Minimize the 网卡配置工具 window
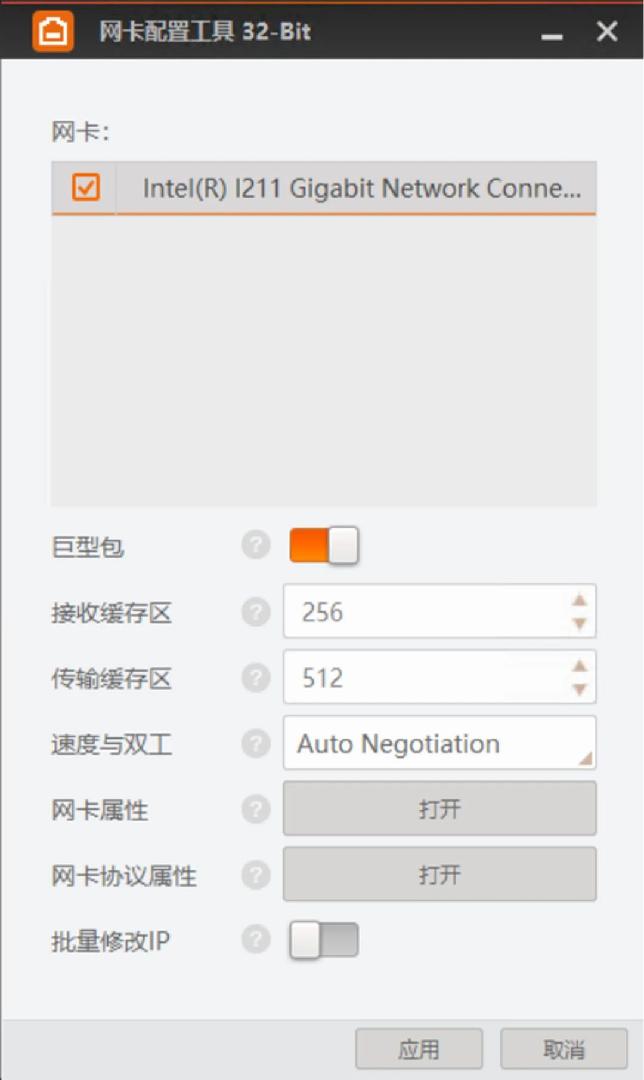The image size is (644, 1080). point(551,33)
